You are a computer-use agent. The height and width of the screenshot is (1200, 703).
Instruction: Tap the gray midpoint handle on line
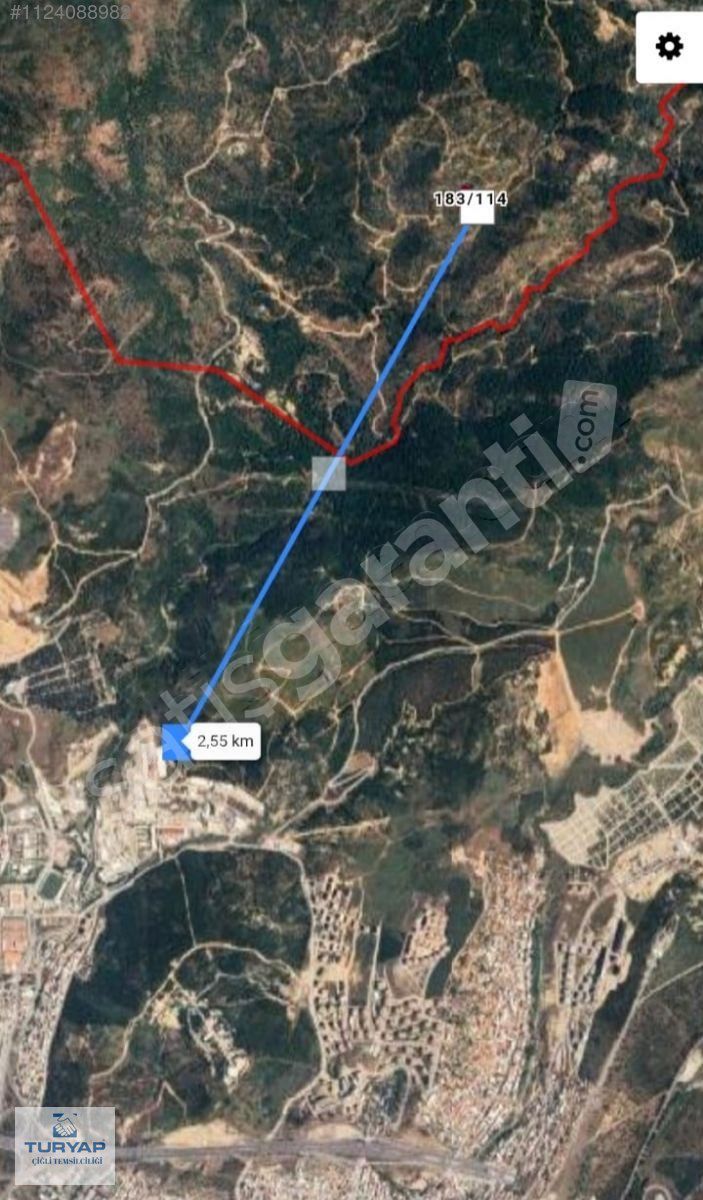328,473
